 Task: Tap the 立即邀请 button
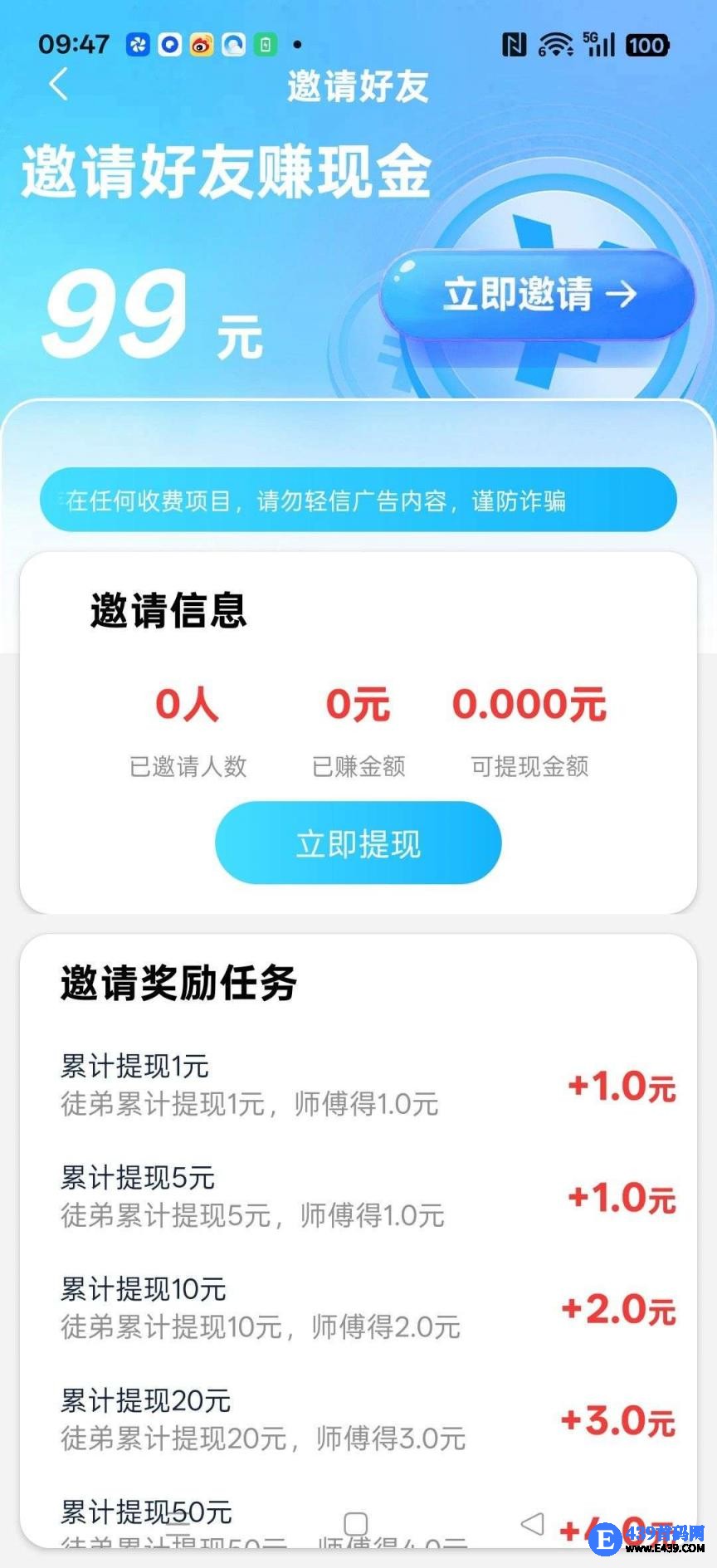[538, 294]
